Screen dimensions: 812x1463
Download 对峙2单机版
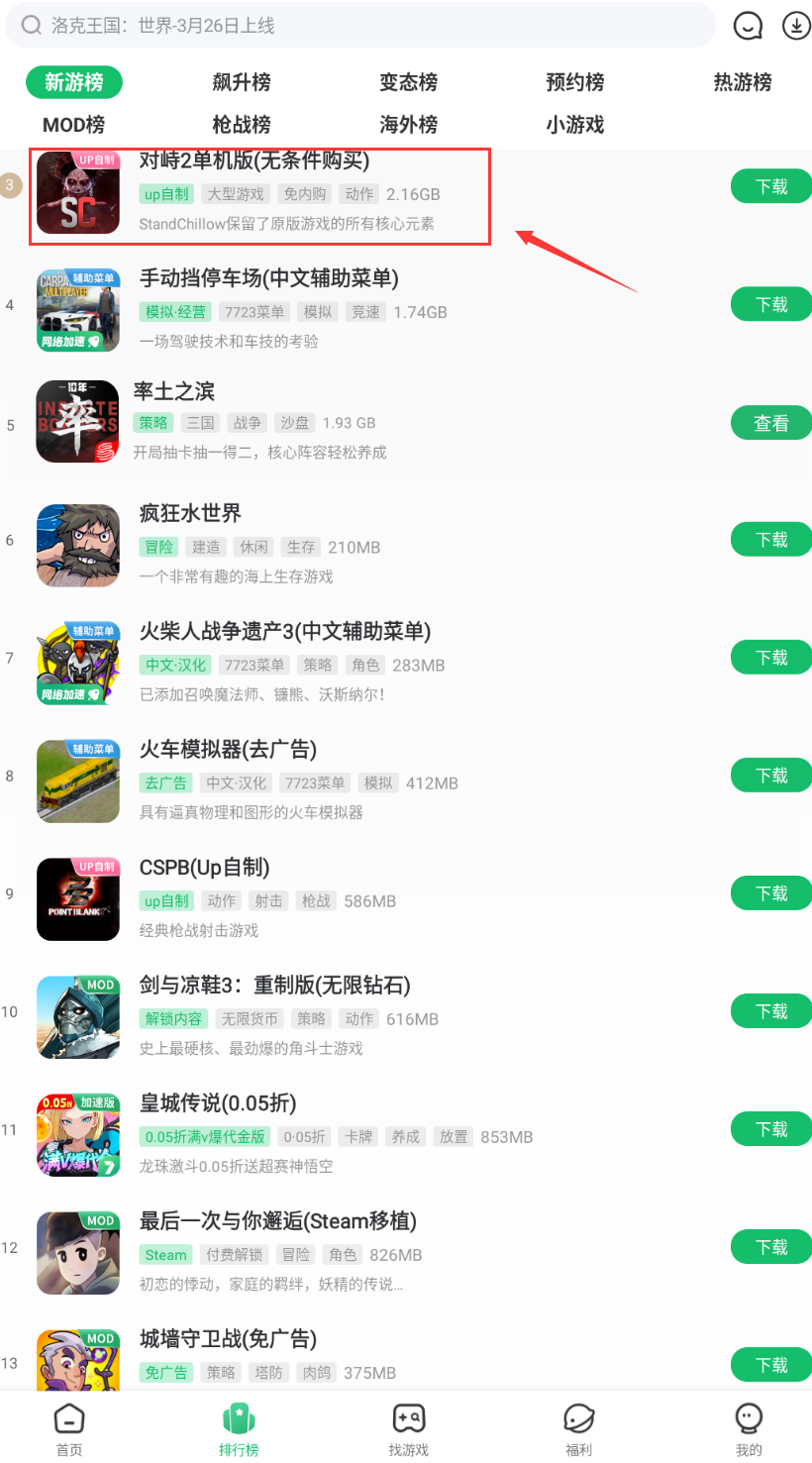tap(770, 186)
